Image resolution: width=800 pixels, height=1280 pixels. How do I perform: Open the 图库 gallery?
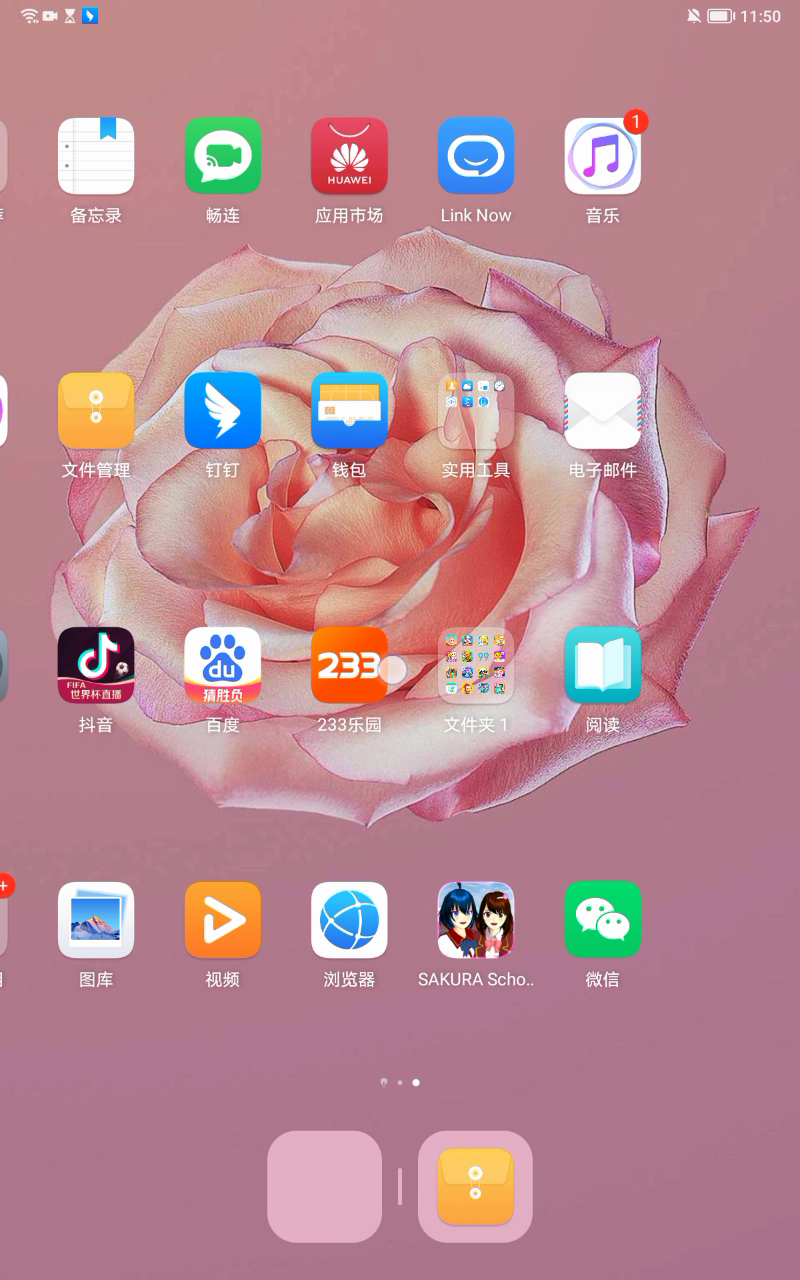pyautogui.click(x=96, y=920)
